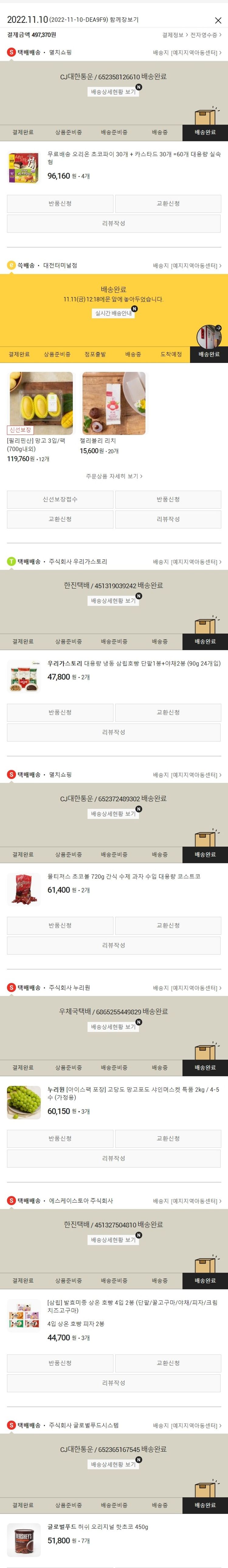View 배송상세현황 for CJ대한통운 652365167545
The image size is (228, 1568).
tap(113, 1465)
